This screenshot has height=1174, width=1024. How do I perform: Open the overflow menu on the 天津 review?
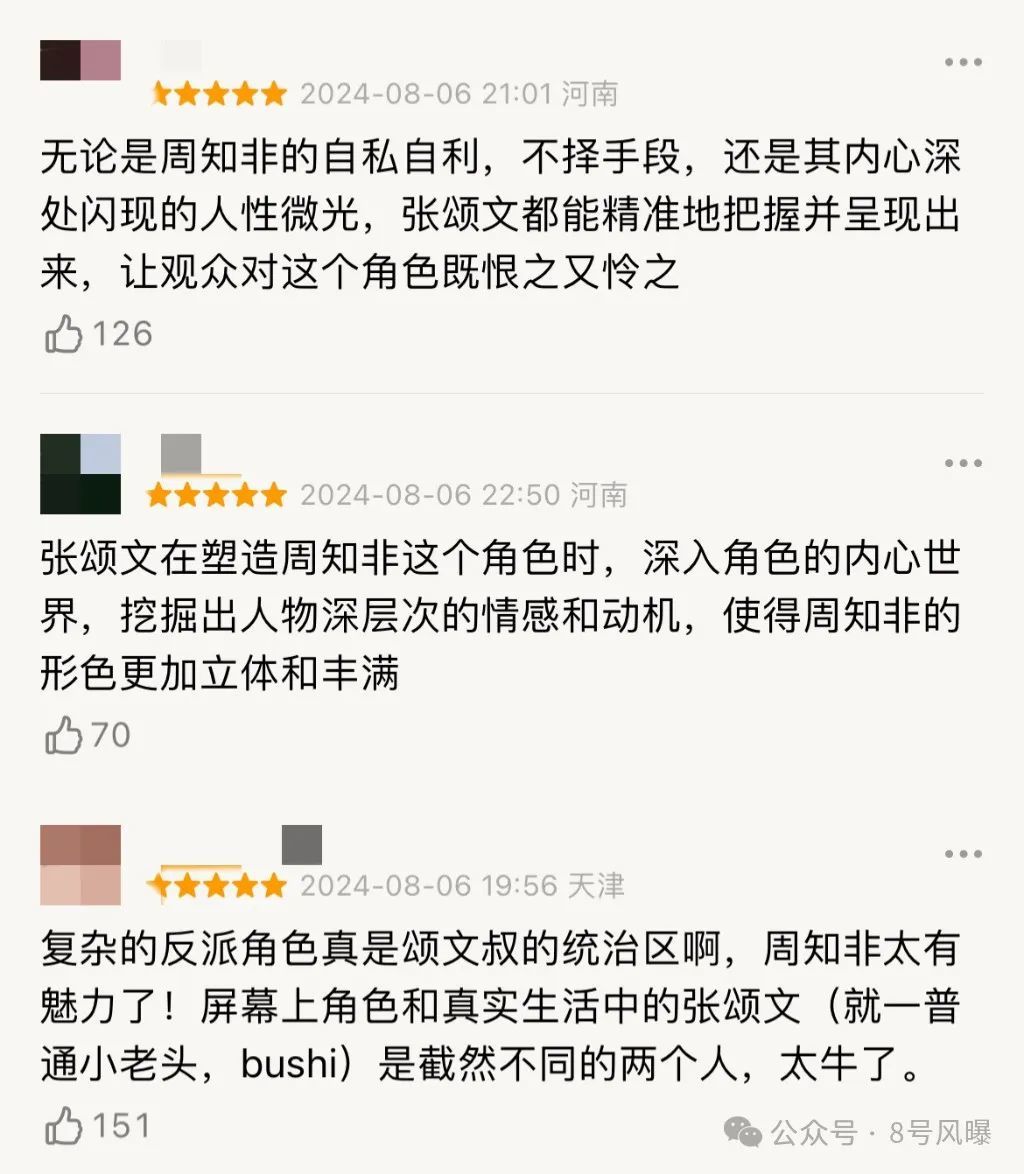[963, 854]
